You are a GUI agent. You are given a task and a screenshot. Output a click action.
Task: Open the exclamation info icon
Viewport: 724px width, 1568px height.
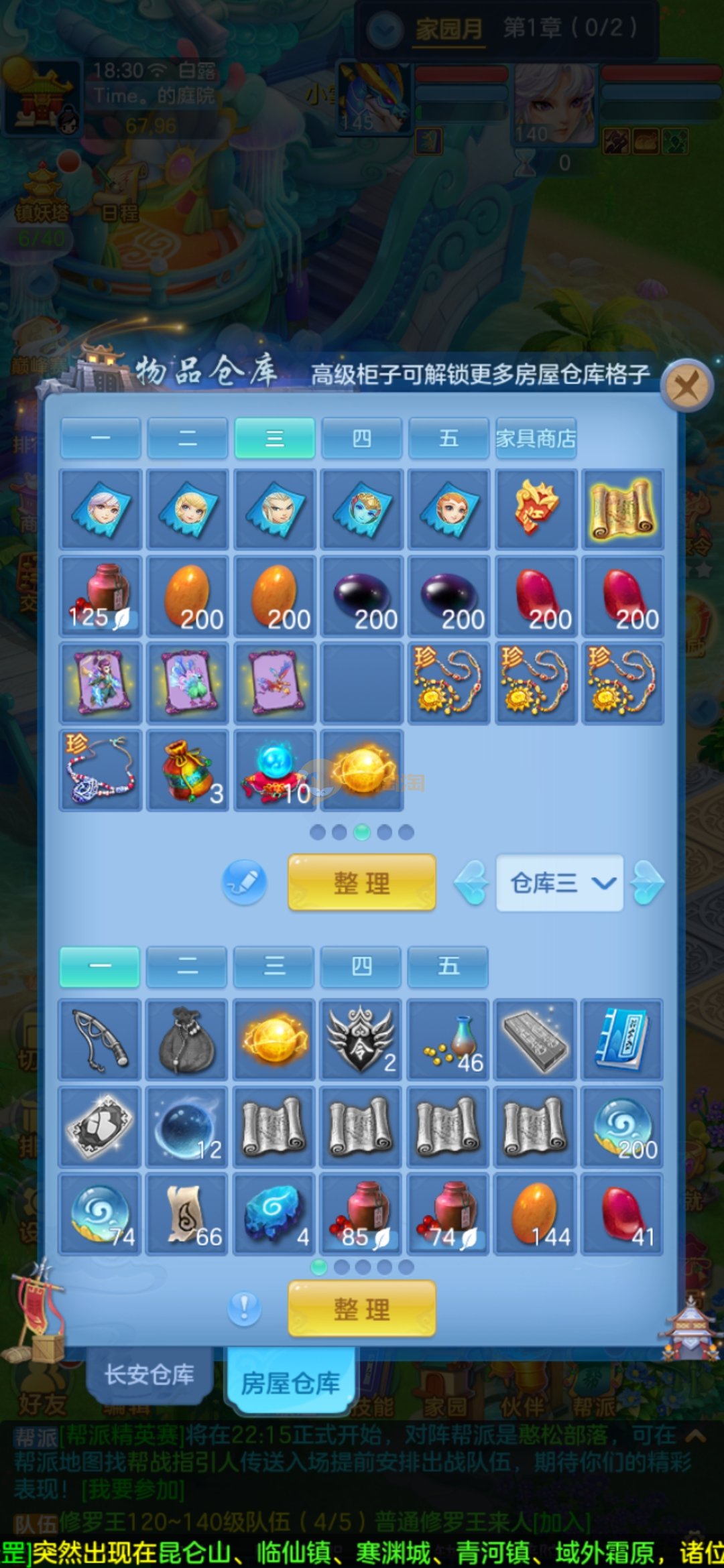click(244, 1308)
